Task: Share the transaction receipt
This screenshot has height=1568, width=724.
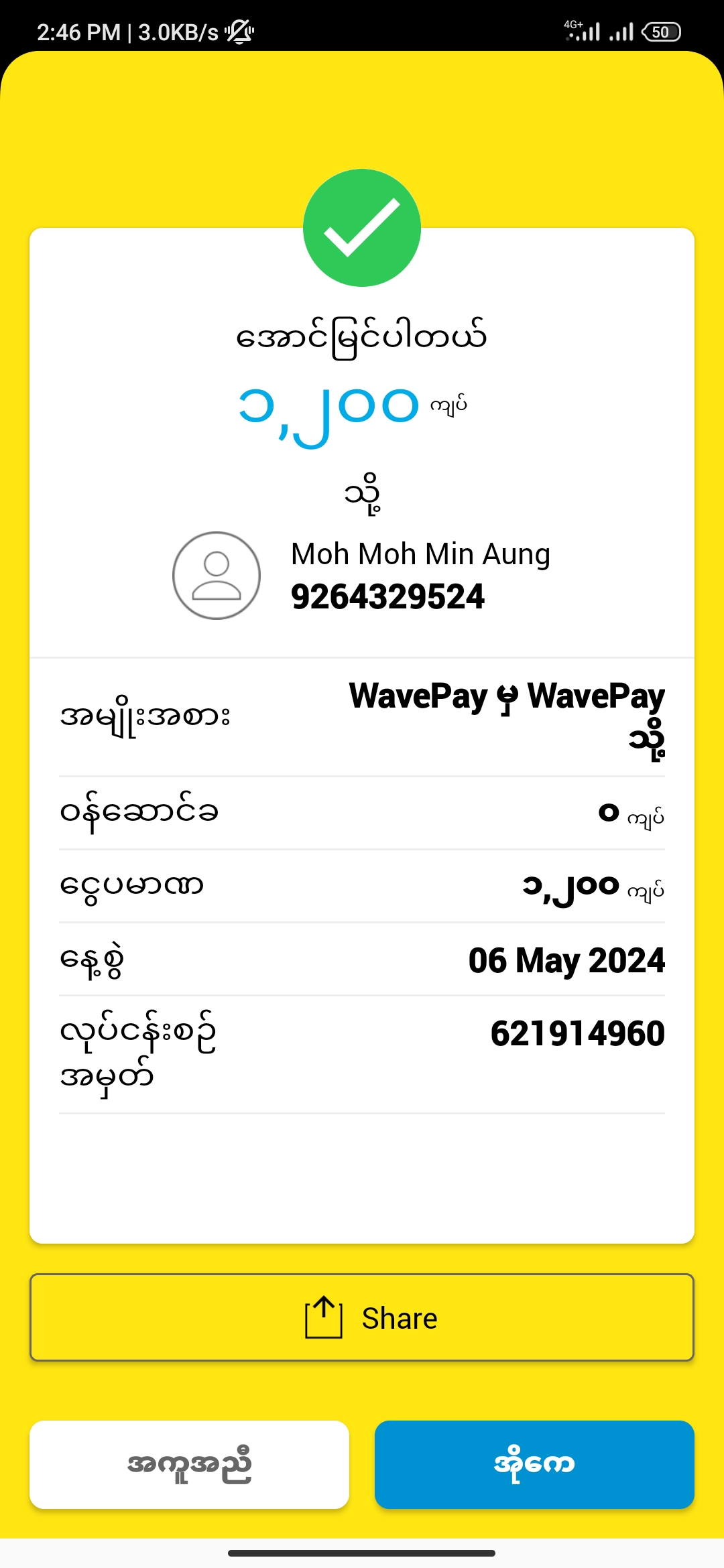Action: pyautogui.click(x=362, y=1317)
